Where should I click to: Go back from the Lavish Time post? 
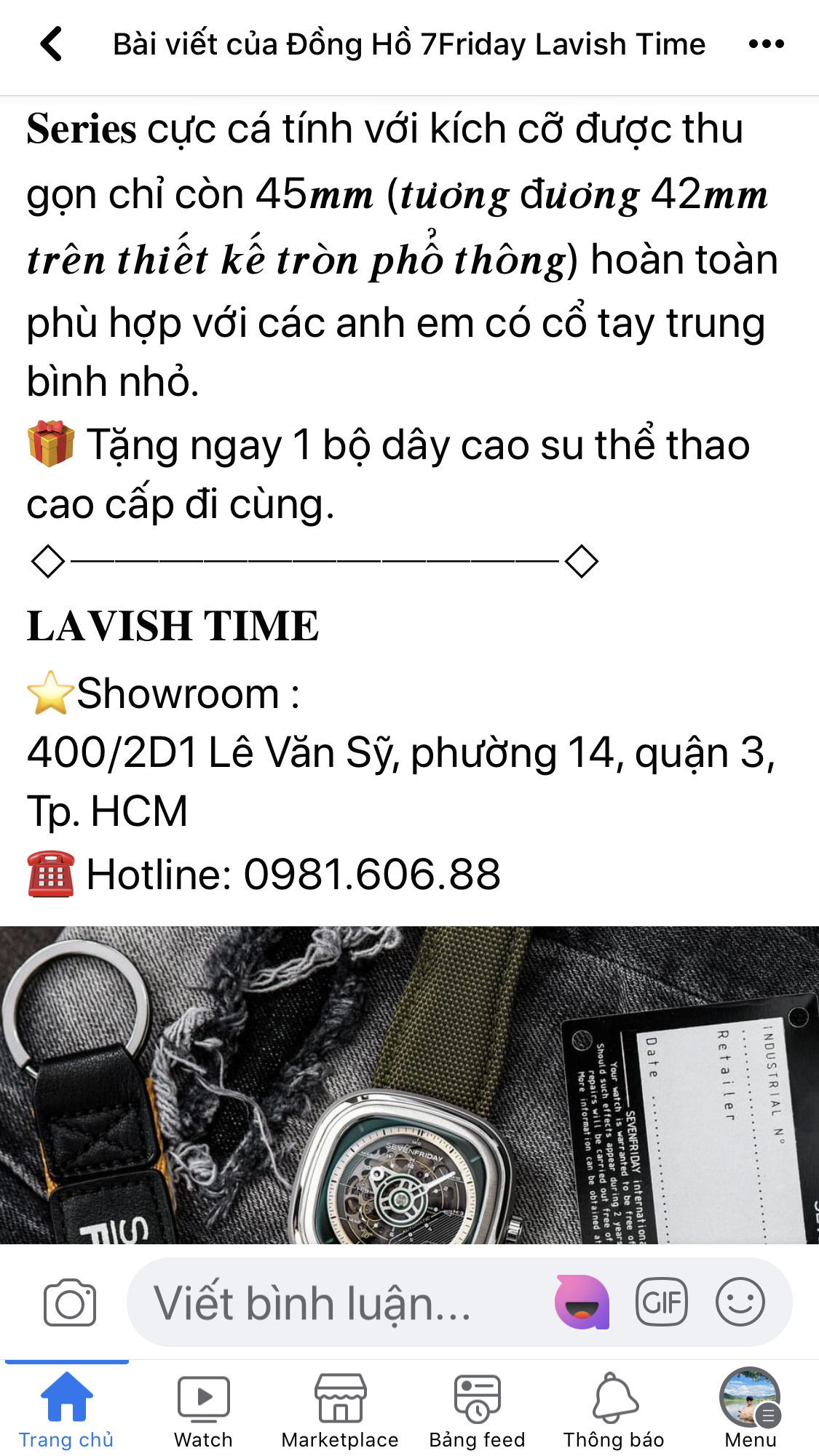coord(51,44)
